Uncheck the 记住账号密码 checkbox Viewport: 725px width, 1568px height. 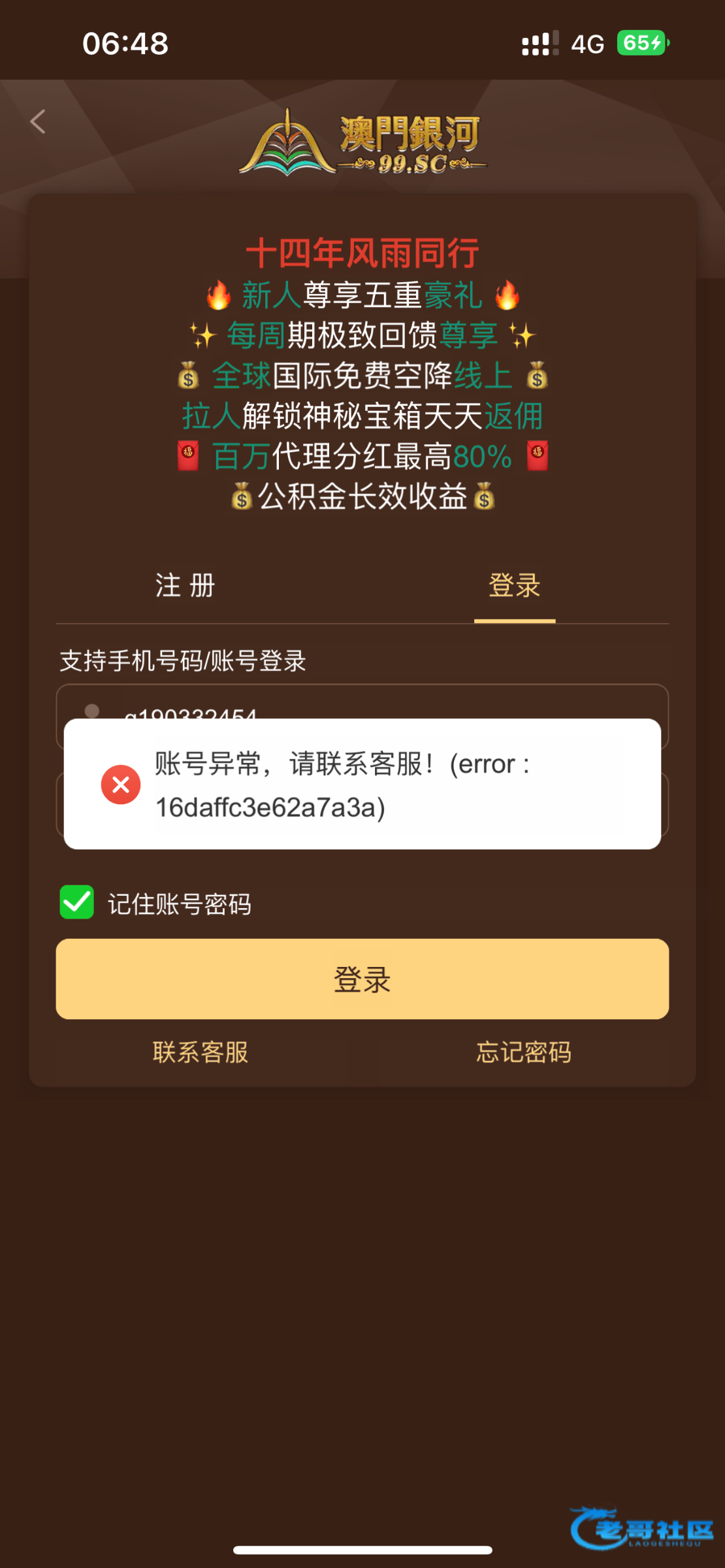coord(77,902)
